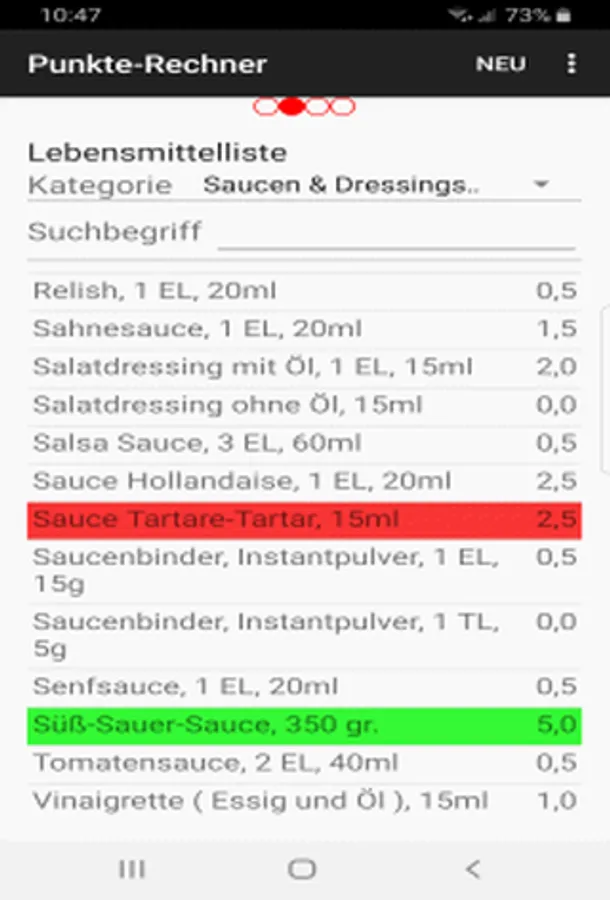Pick Saucenbinder Instantpulver 1 EL, 15g

pos(304,570)
